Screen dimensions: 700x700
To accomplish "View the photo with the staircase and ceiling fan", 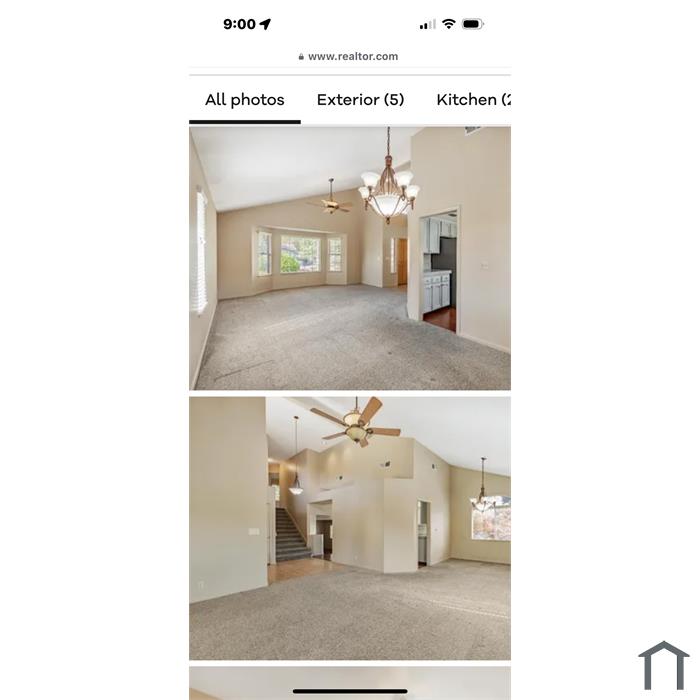I will (350, 528).
